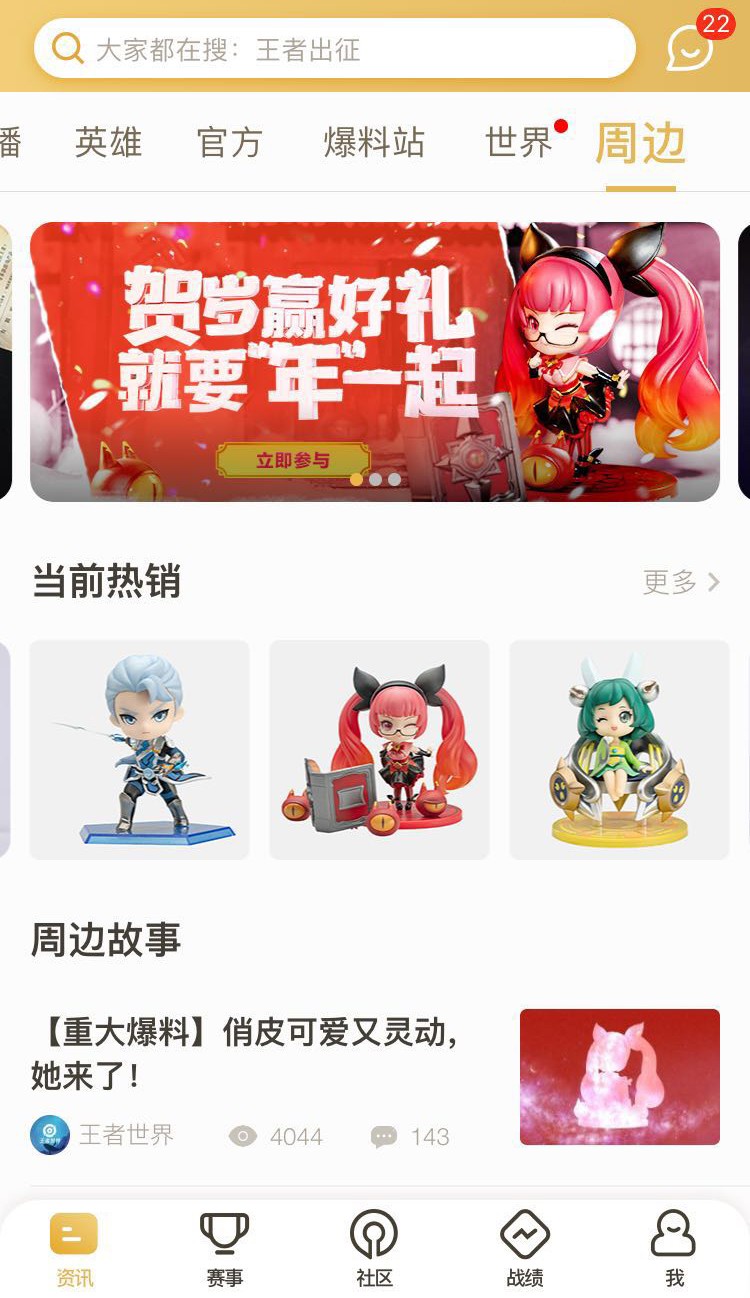Open the messages icon with 22 badge
The width and height of the screenshot is (750, 1298).
click(x=691, y=46)
